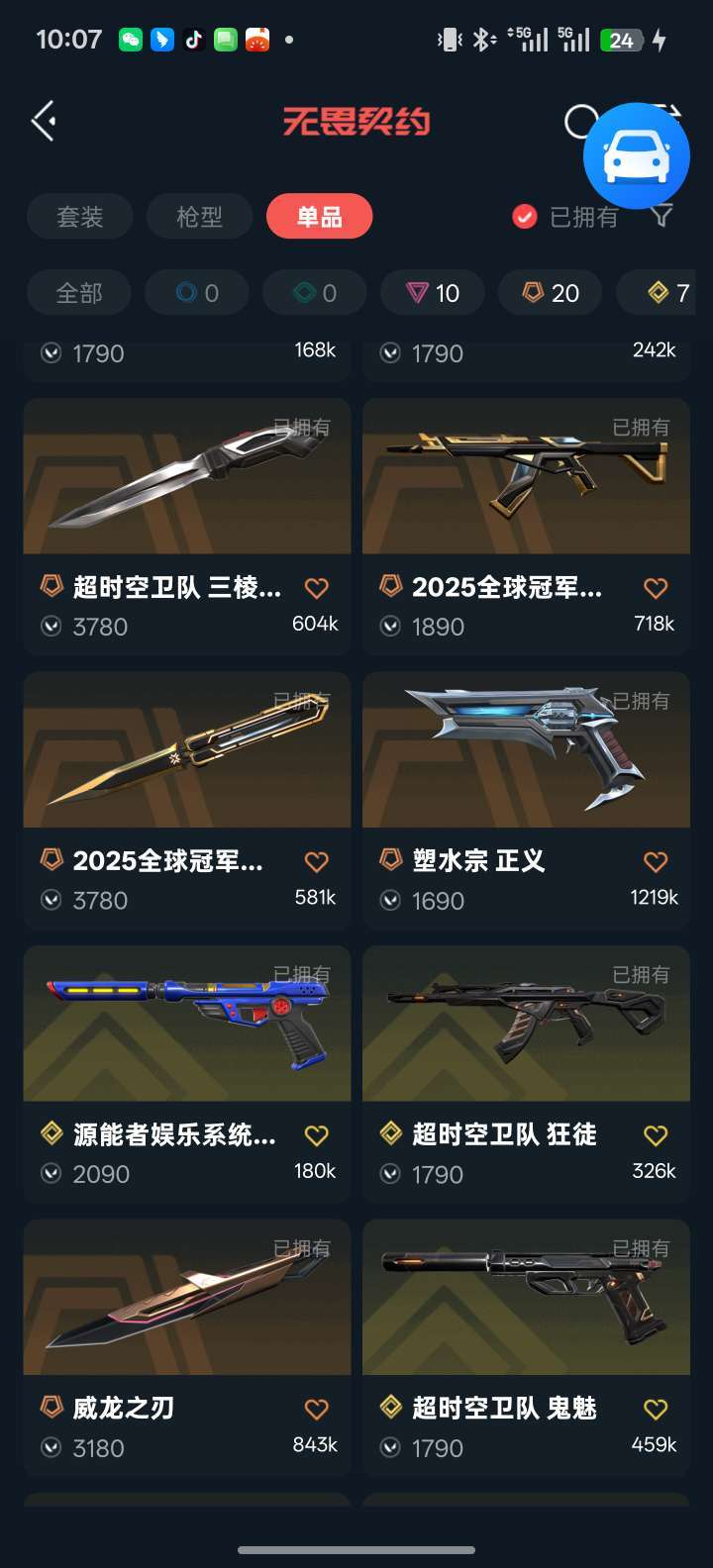Open the 超时空卫队 狂徒 rifle card

click(526, 1025)
